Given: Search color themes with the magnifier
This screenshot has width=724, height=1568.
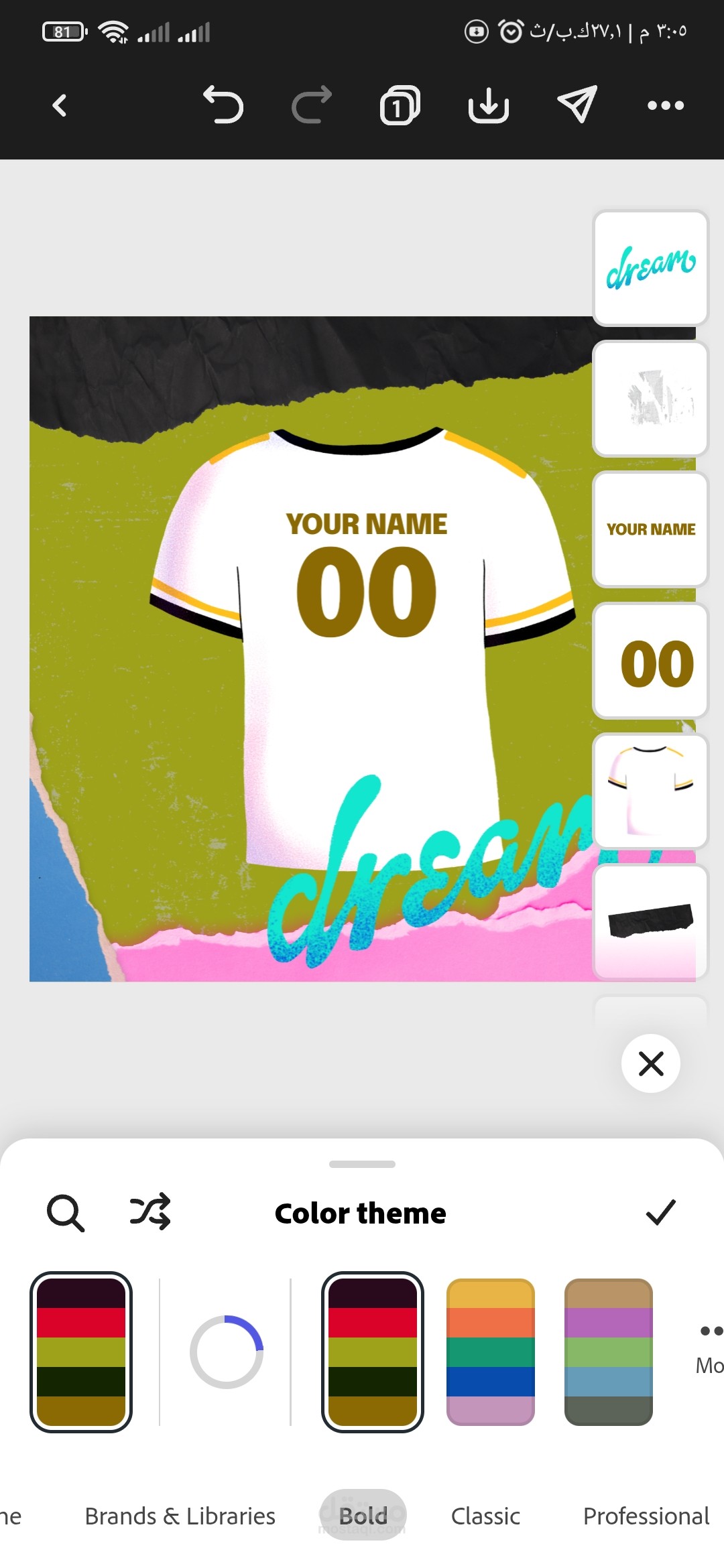Looking at the screenshot, I should click(x=66, y=1213).
